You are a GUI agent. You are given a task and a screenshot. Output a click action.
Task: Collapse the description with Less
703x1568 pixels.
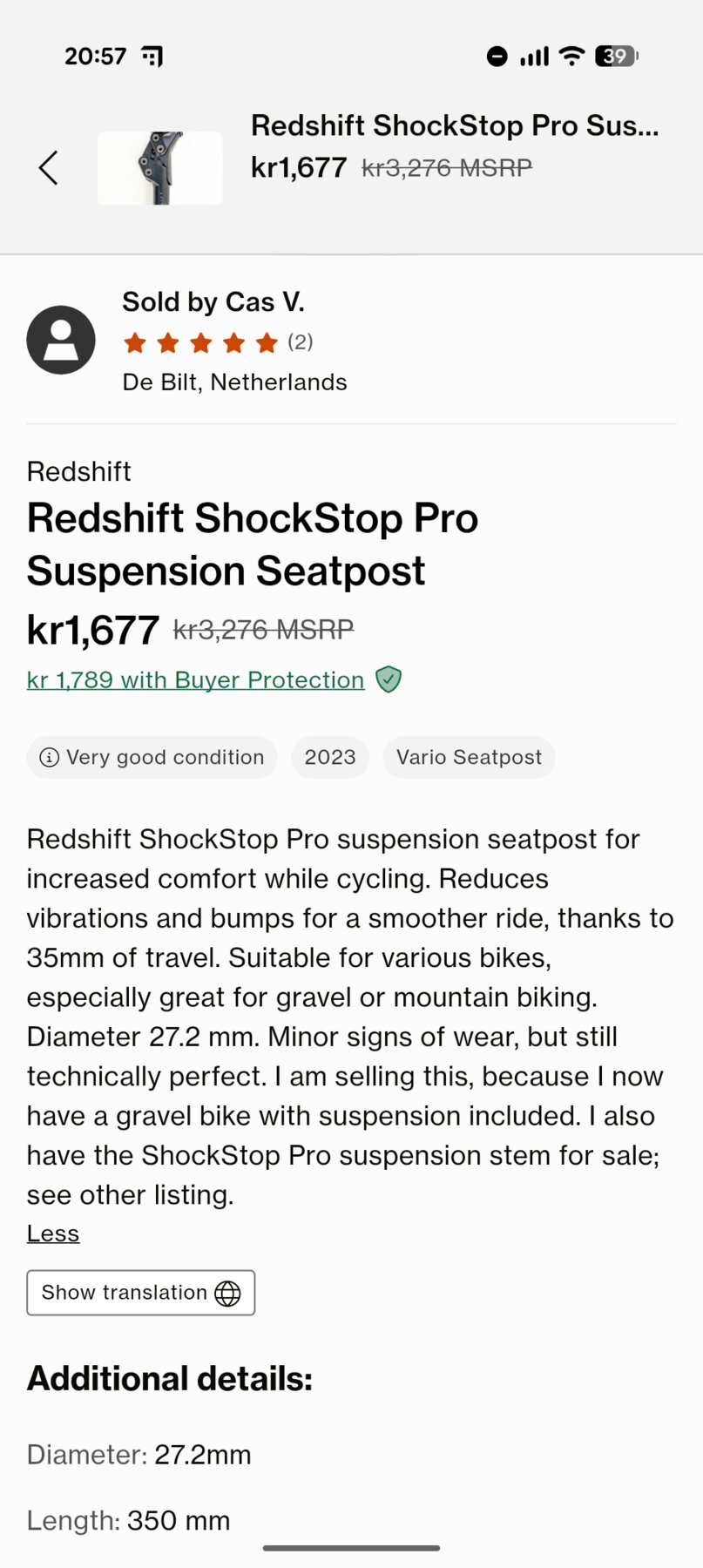tap(53, 1233)
